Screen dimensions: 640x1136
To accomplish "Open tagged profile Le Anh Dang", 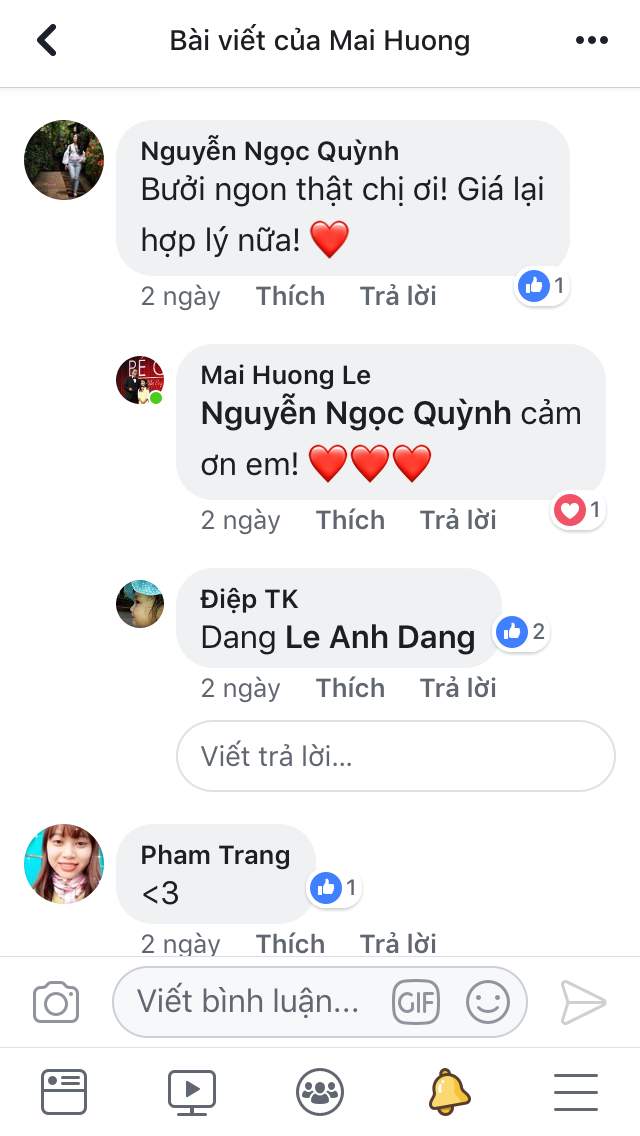I will [x=380, y=637].
